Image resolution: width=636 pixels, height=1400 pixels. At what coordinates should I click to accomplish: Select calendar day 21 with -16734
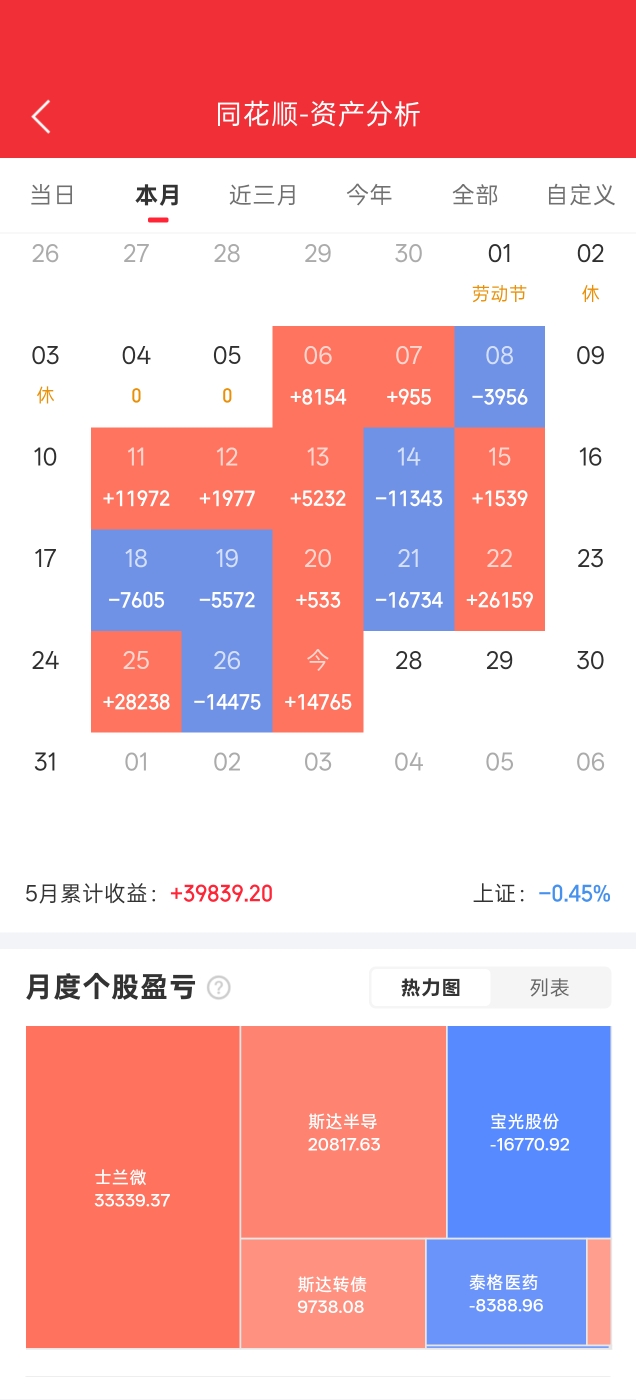408,580
